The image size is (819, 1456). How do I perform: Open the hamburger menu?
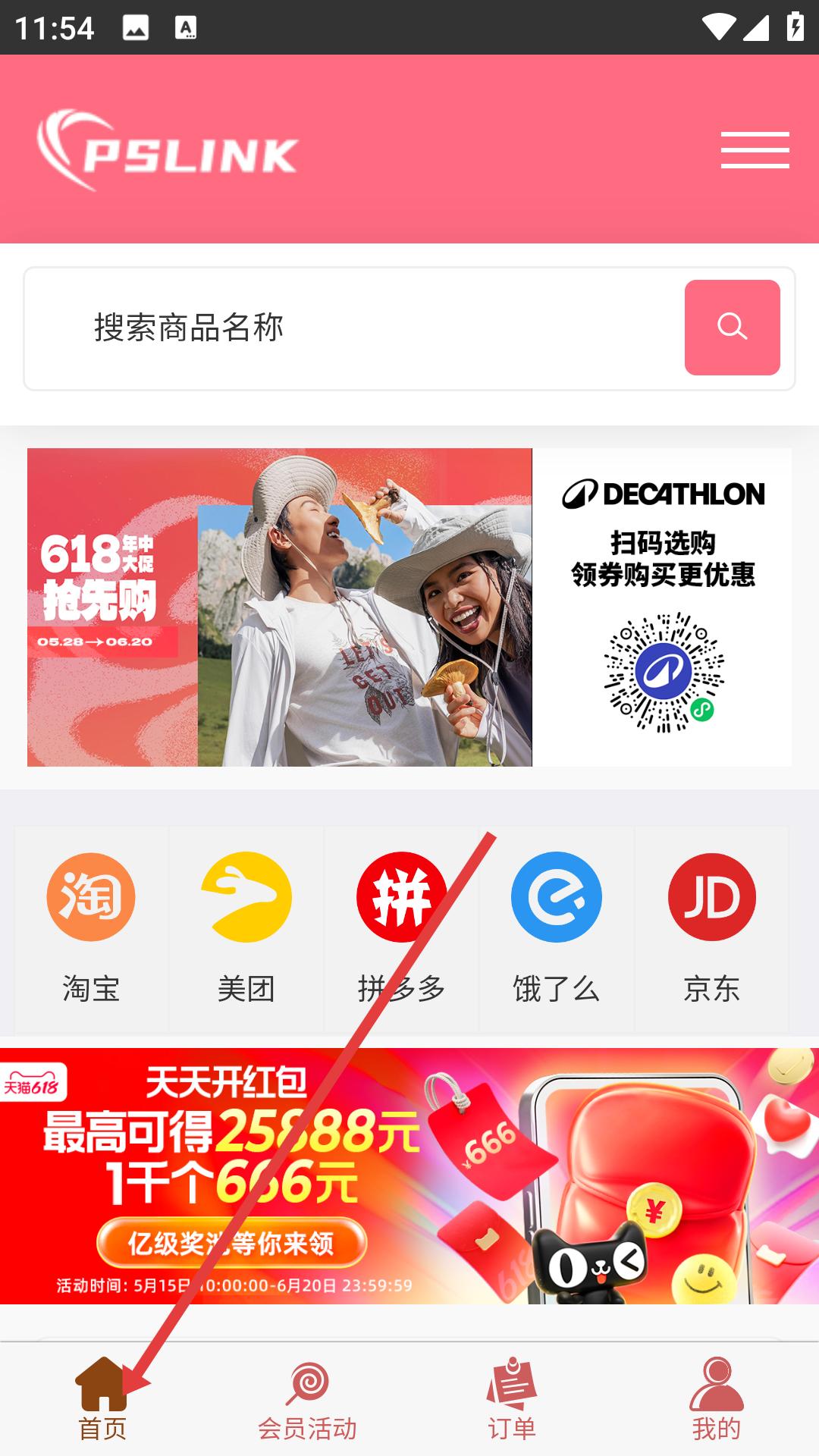755,149
